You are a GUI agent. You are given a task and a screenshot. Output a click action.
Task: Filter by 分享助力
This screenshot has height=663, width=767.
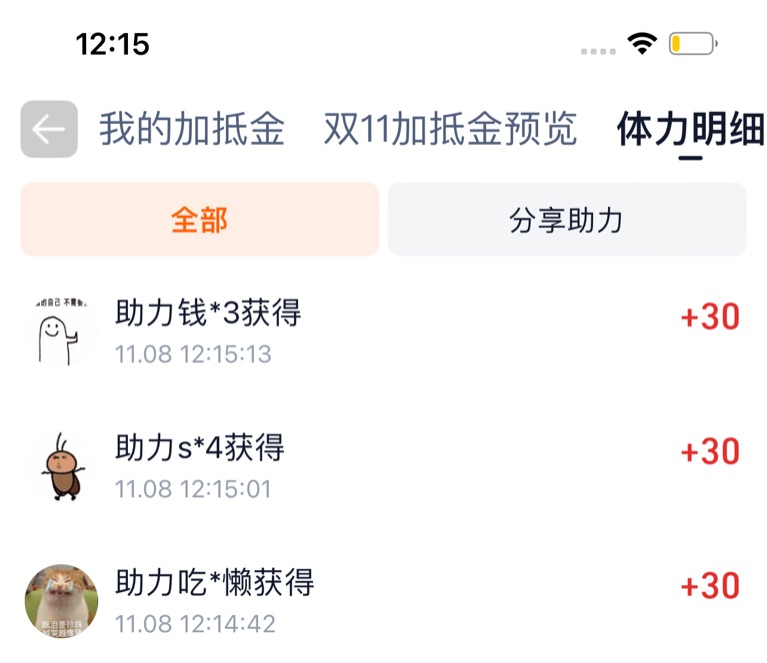click(566, 220)
